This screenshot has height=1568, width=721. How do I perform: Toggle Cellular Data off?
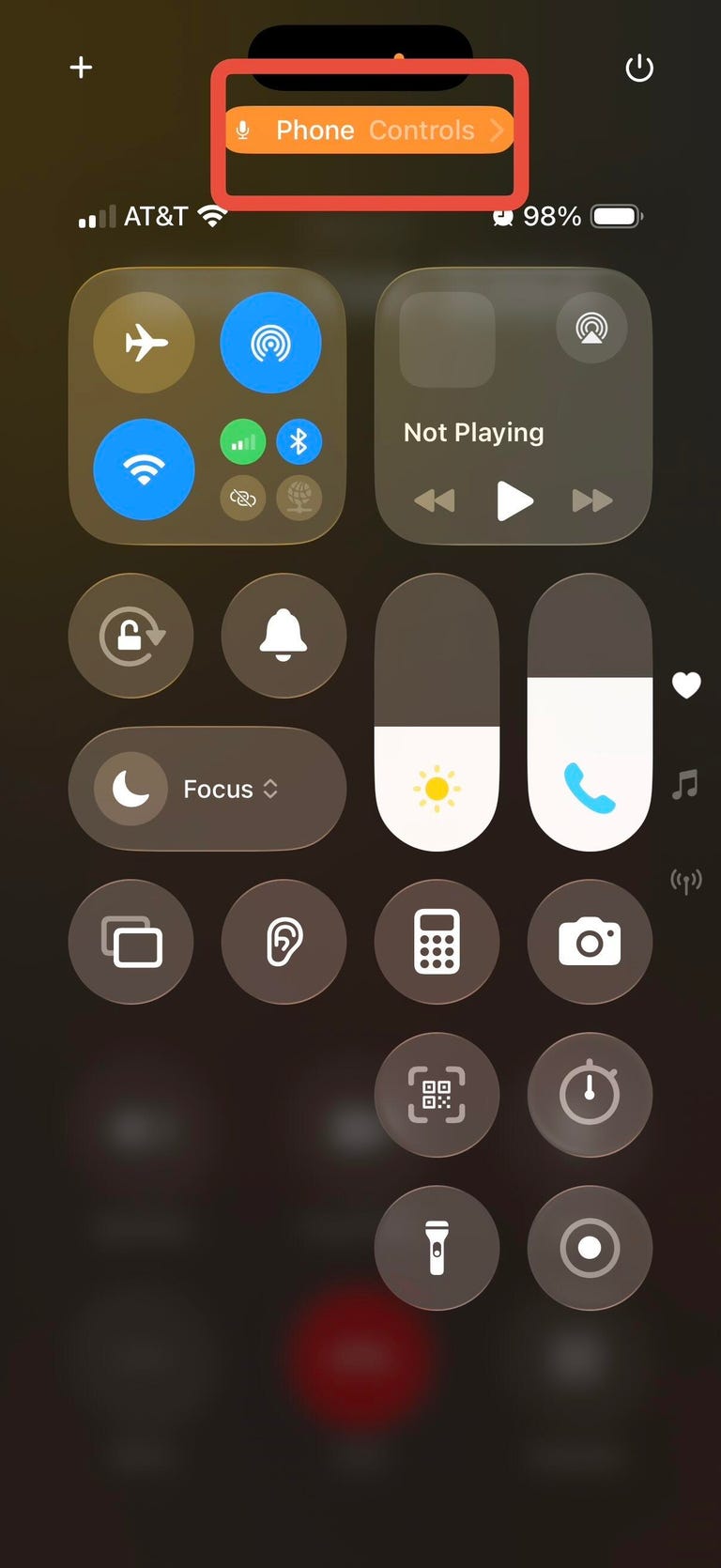tap(243, 441)
